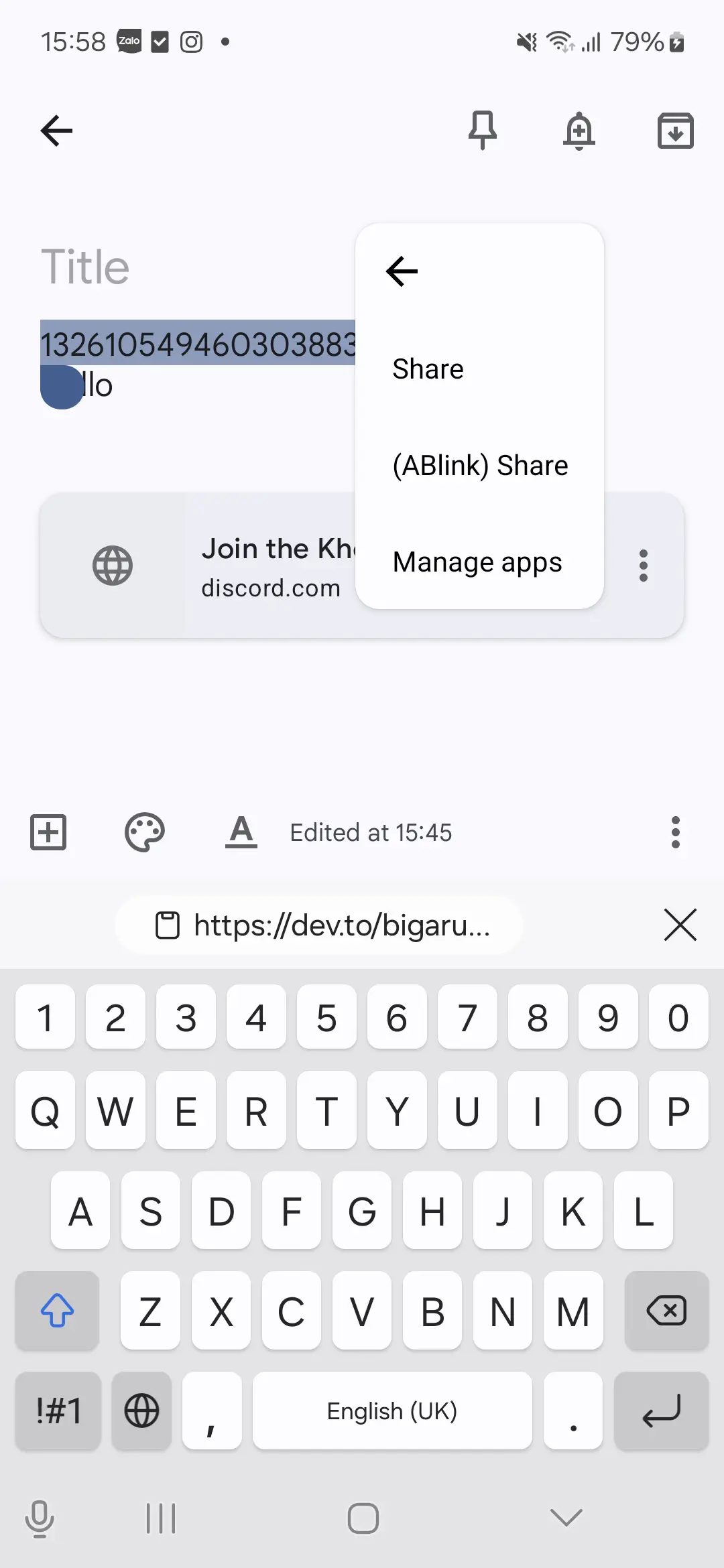Tap the back arrow in popup menu
724x1568 pixels.
tap(402, 271)
